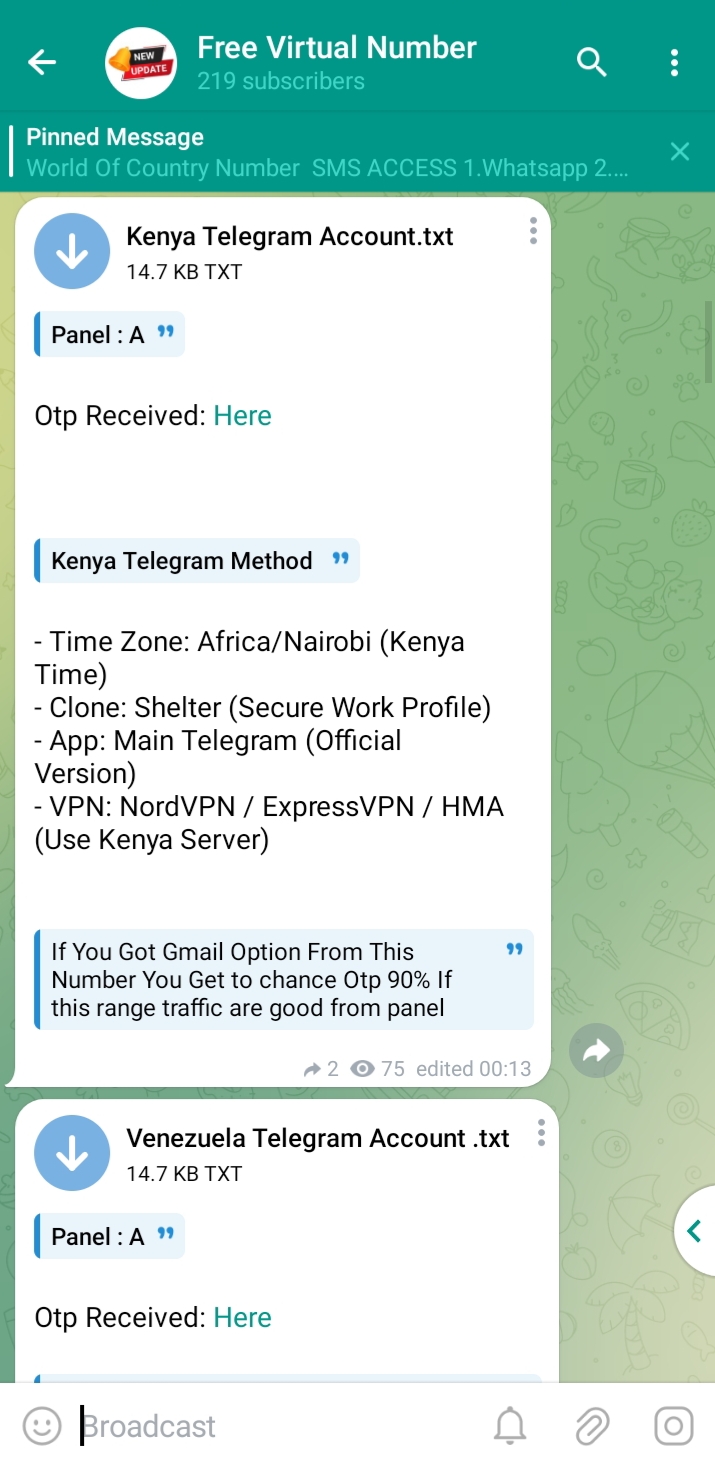Share the Kenya Telegram post
Screen dimensions: 715x1463
pyautogui.click(x=596, y=1050)
